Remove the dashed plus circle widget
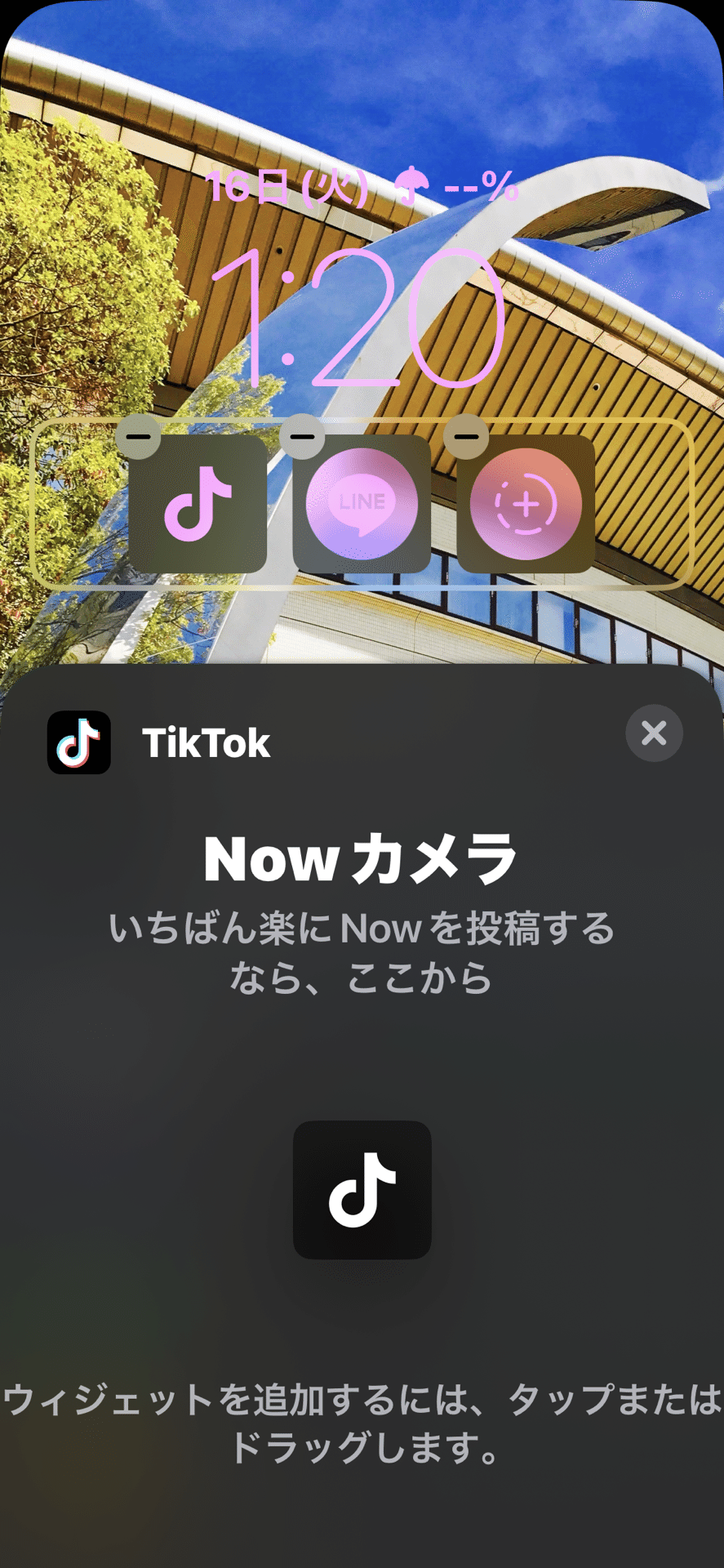Image resolution: width=724 pixels, height=1568 pixels. click(x=466, y=436)
